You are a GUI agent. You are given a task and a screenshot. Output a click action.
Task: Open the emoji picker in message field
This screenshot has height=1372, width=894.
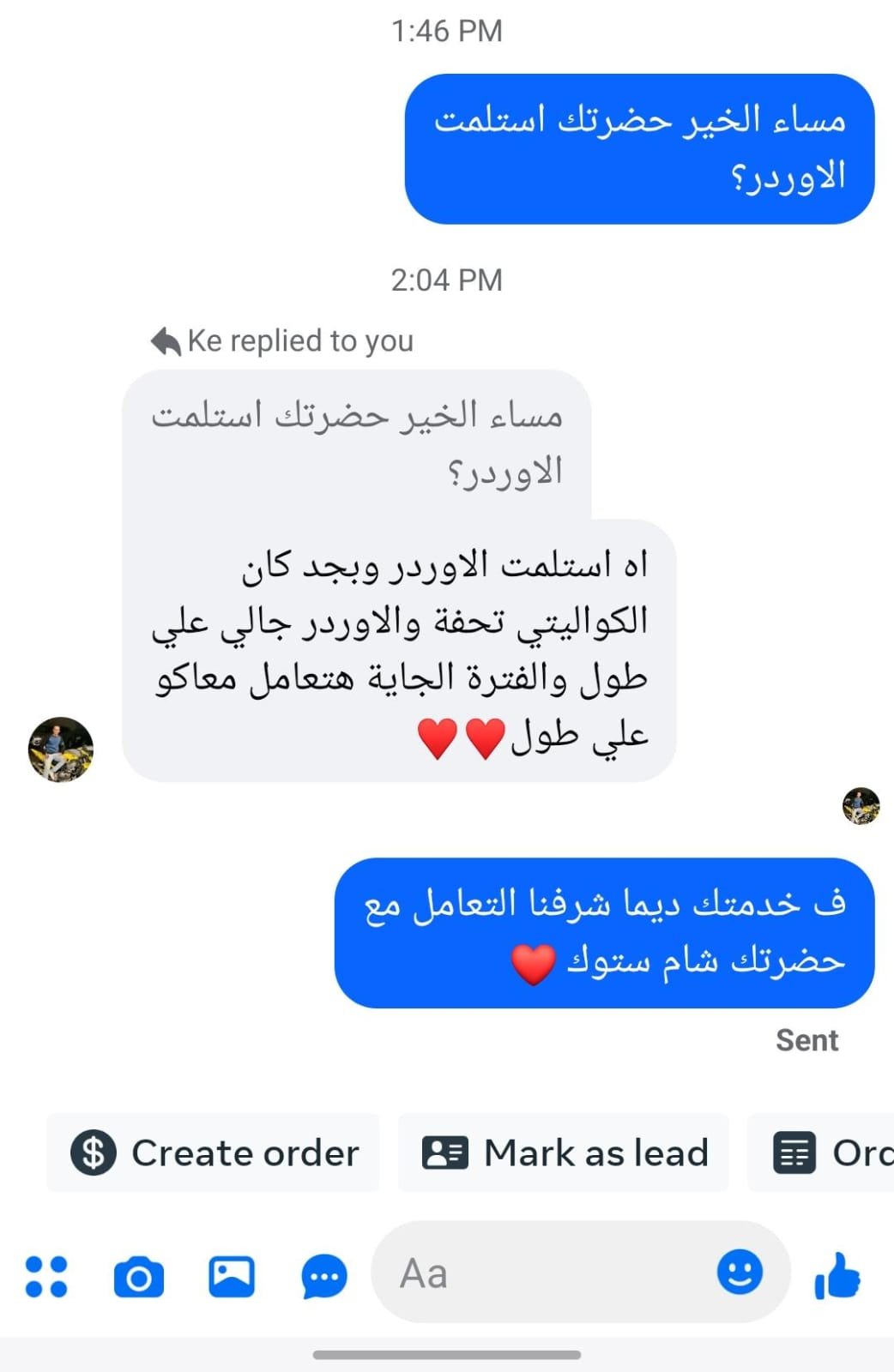740,1272
